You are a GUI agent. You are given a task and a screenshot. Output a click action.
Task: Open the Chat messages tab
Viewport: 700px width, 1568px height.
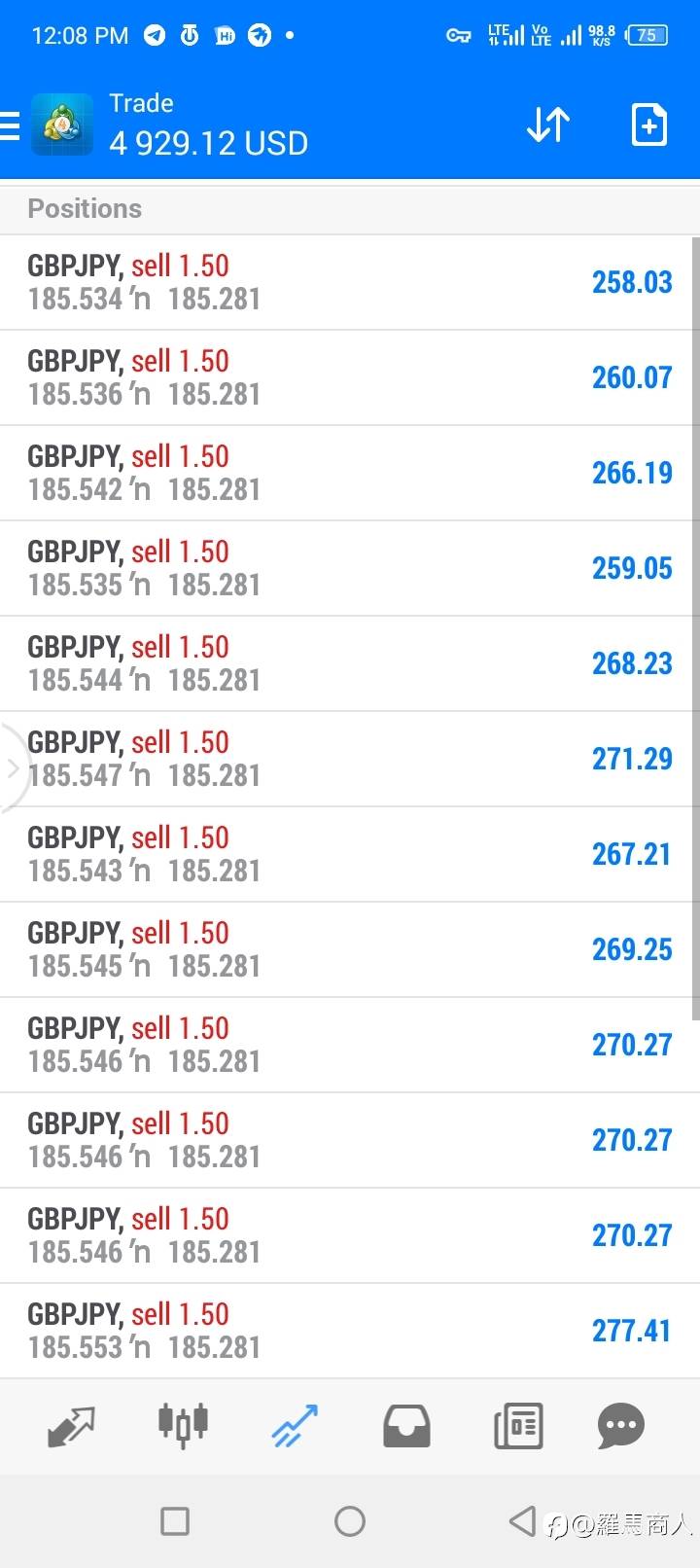click(621, 1426)
